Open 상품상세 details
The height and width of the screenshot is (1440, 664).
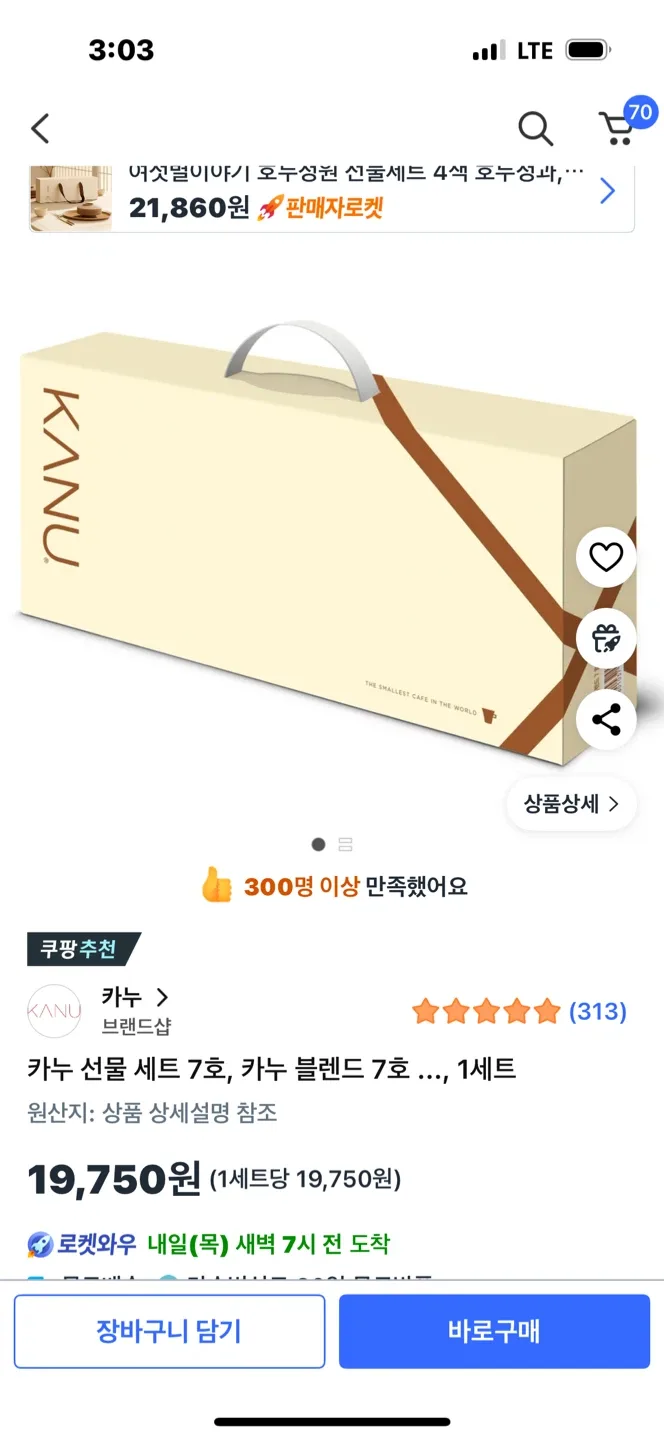pyautogui.click(x=571, y=804)
